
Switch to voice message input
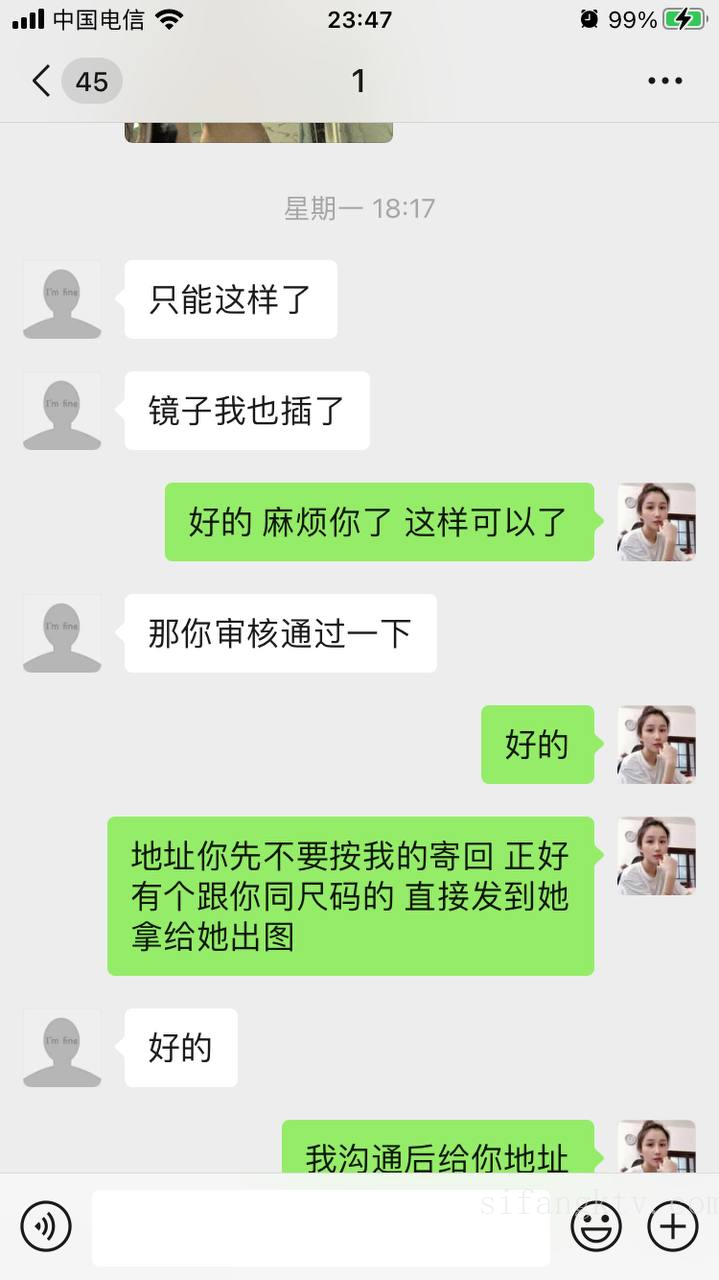46,1227
